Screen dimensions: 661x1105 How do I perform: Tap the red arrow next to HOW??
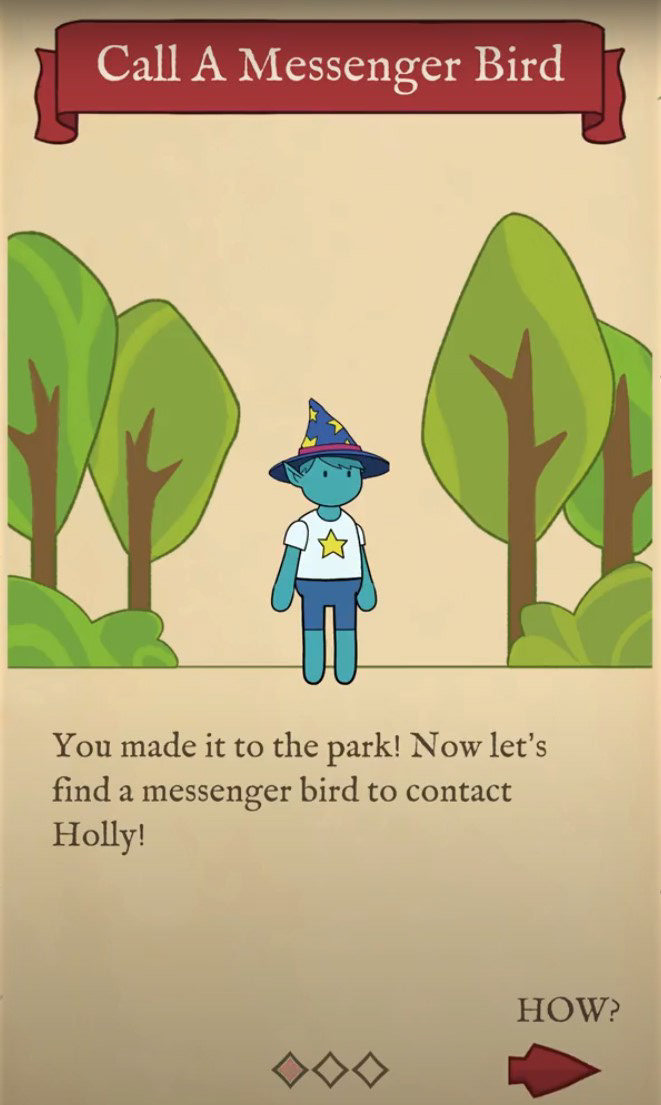pos(555,1070)
